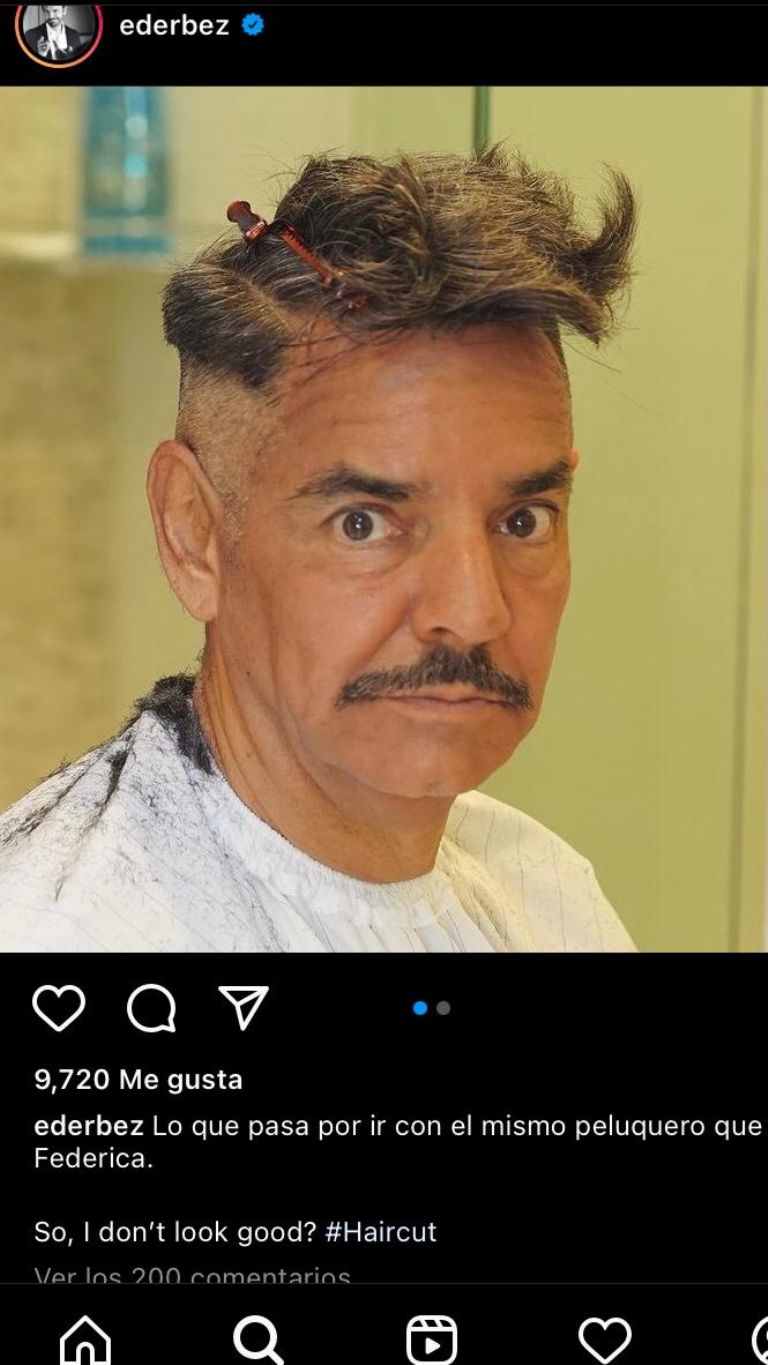The image size is (768, 1365).
Task: View the 9,720 Me gusta likes list
Action: click(x=138, y=1079)
